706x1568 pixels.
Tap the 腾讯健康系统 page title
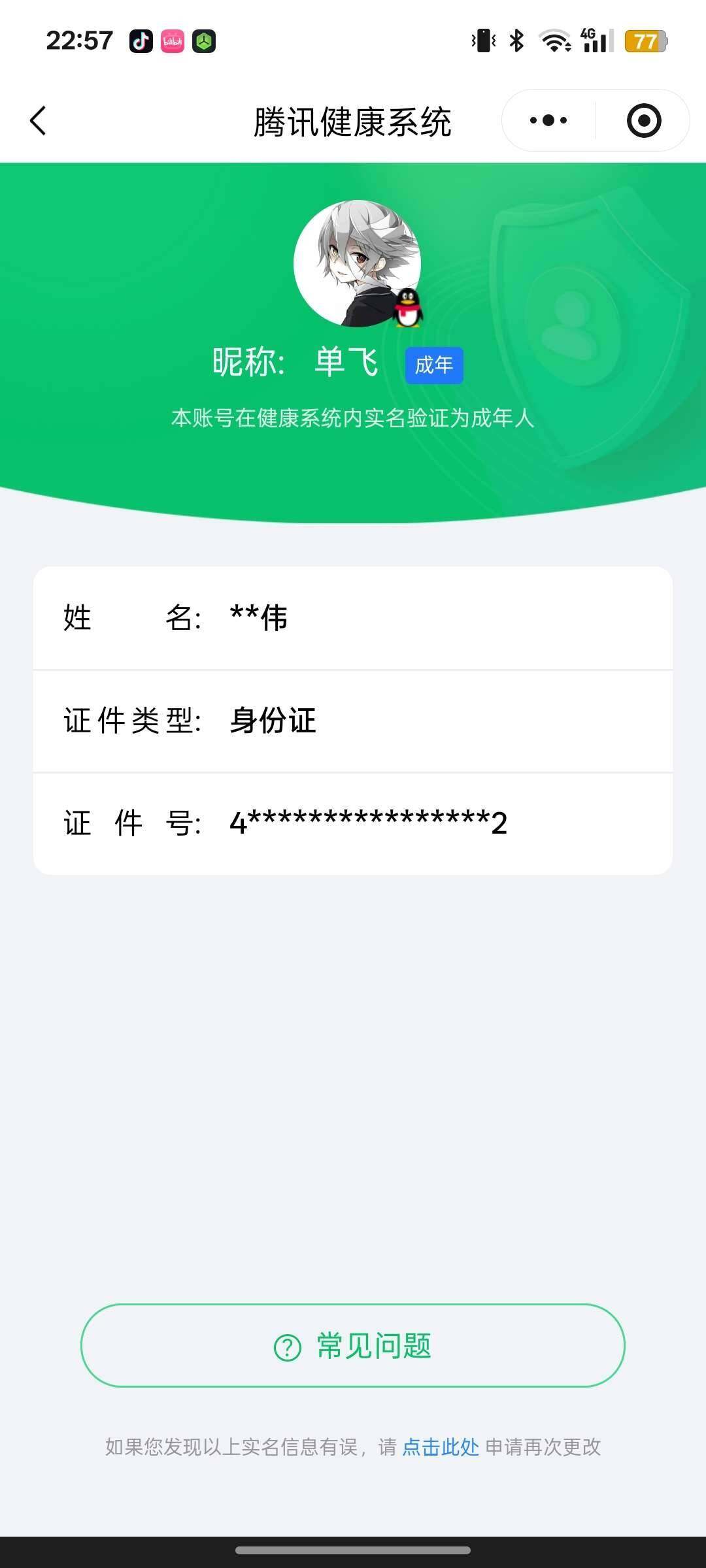coord(353,122)
